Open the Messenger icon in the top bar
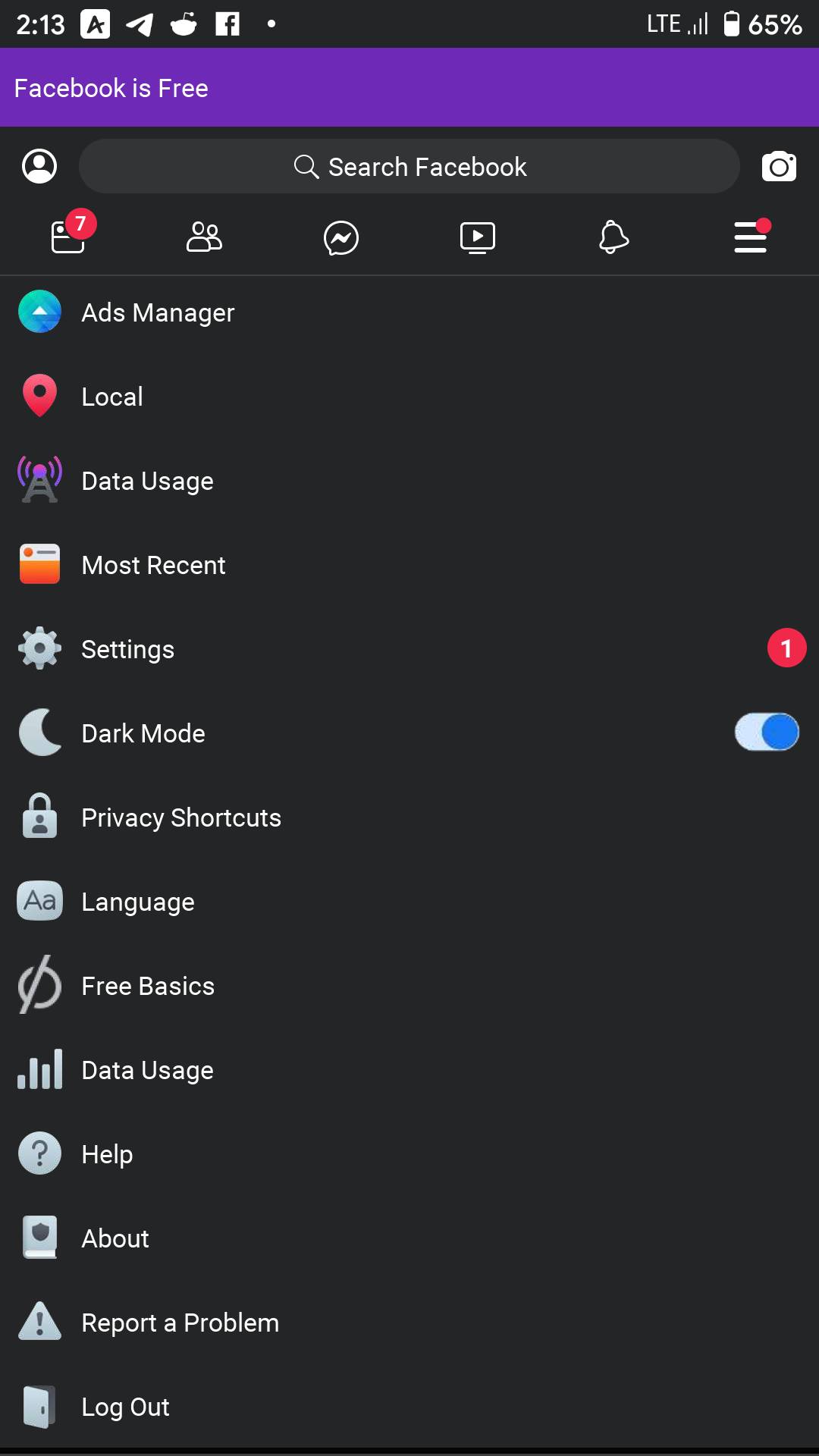 (340, 237)
